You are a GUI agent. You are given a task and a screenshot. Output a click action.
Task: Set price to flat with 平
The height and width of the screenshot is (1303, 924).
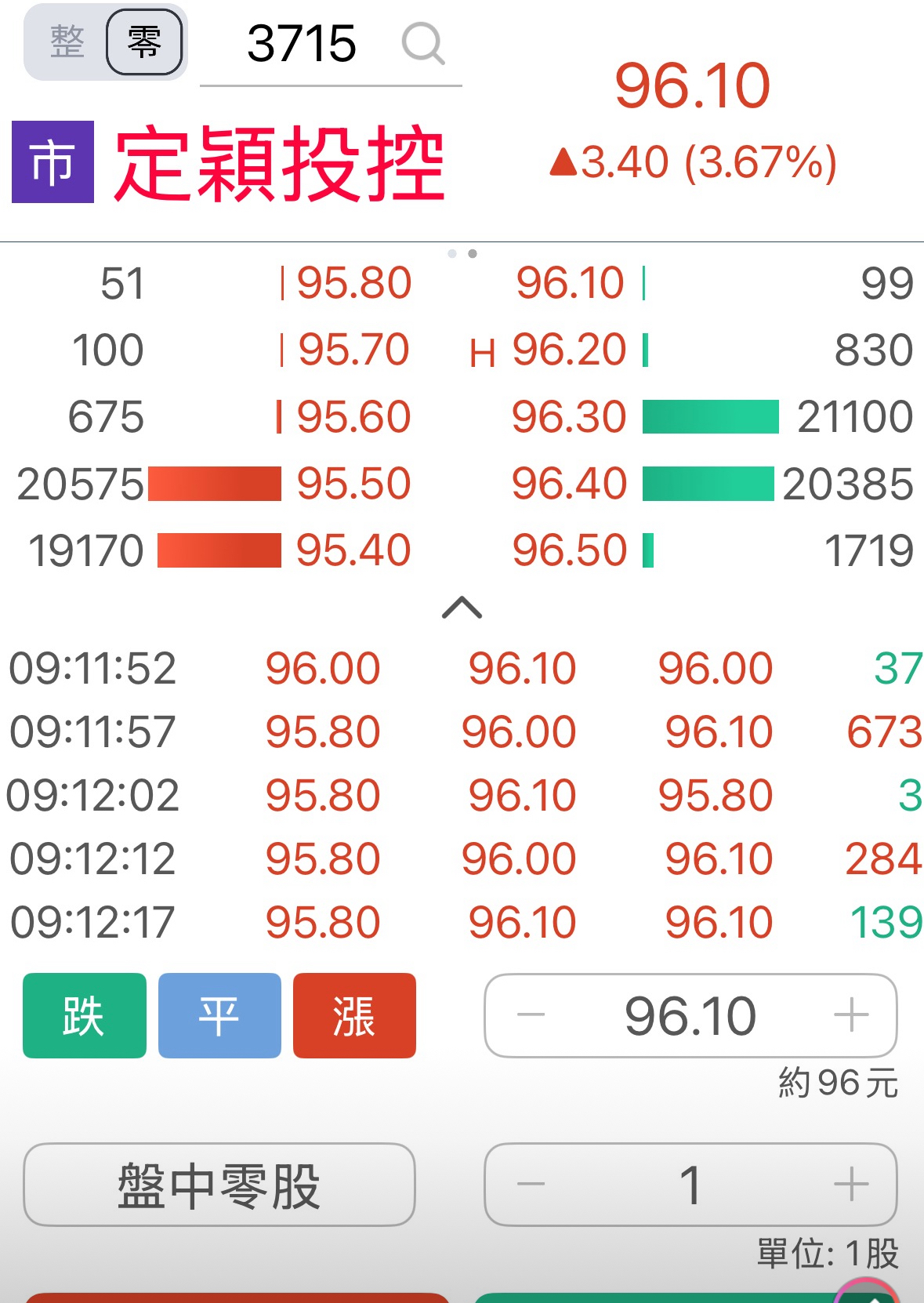[x=219, y=1015]
